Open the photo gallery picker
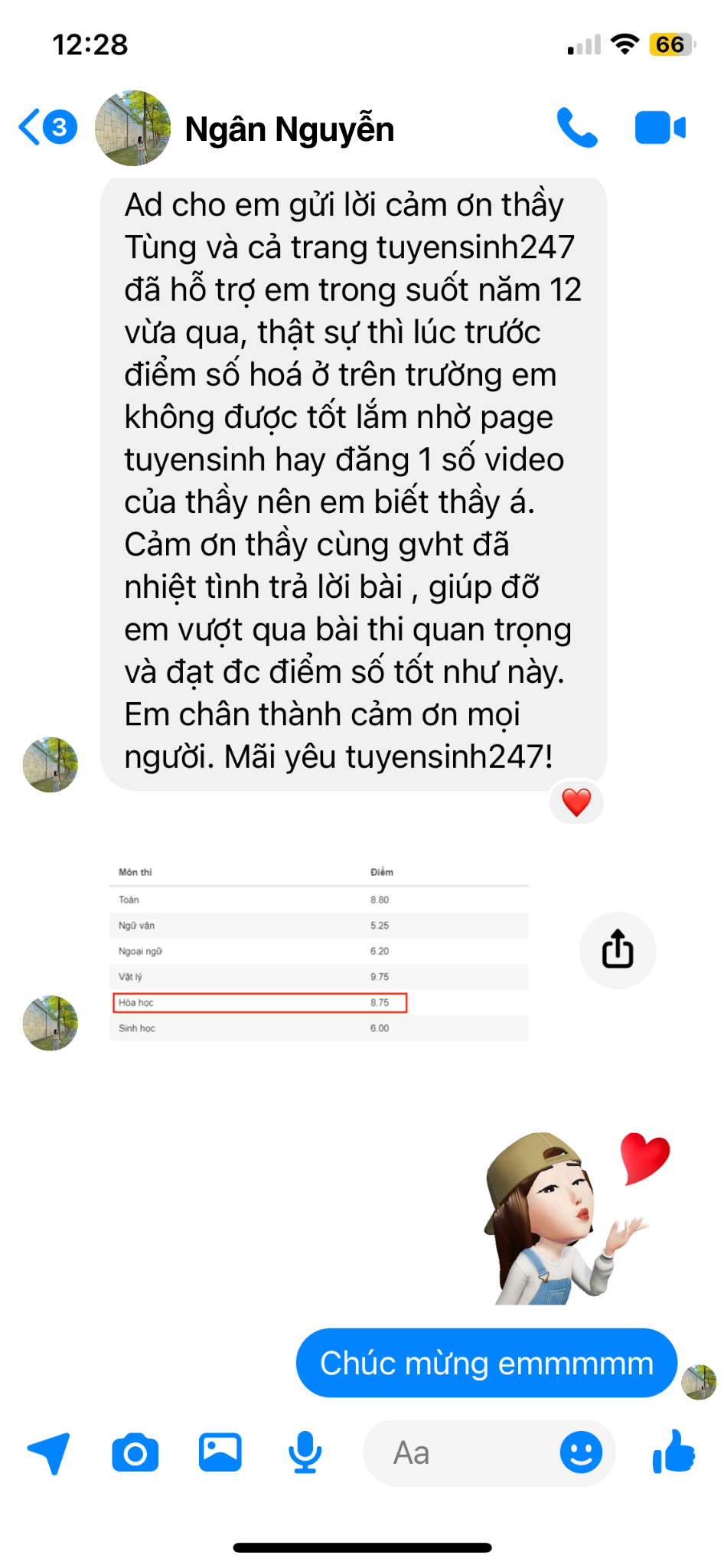The image size is (724, 1568). tap(220, 1452)
